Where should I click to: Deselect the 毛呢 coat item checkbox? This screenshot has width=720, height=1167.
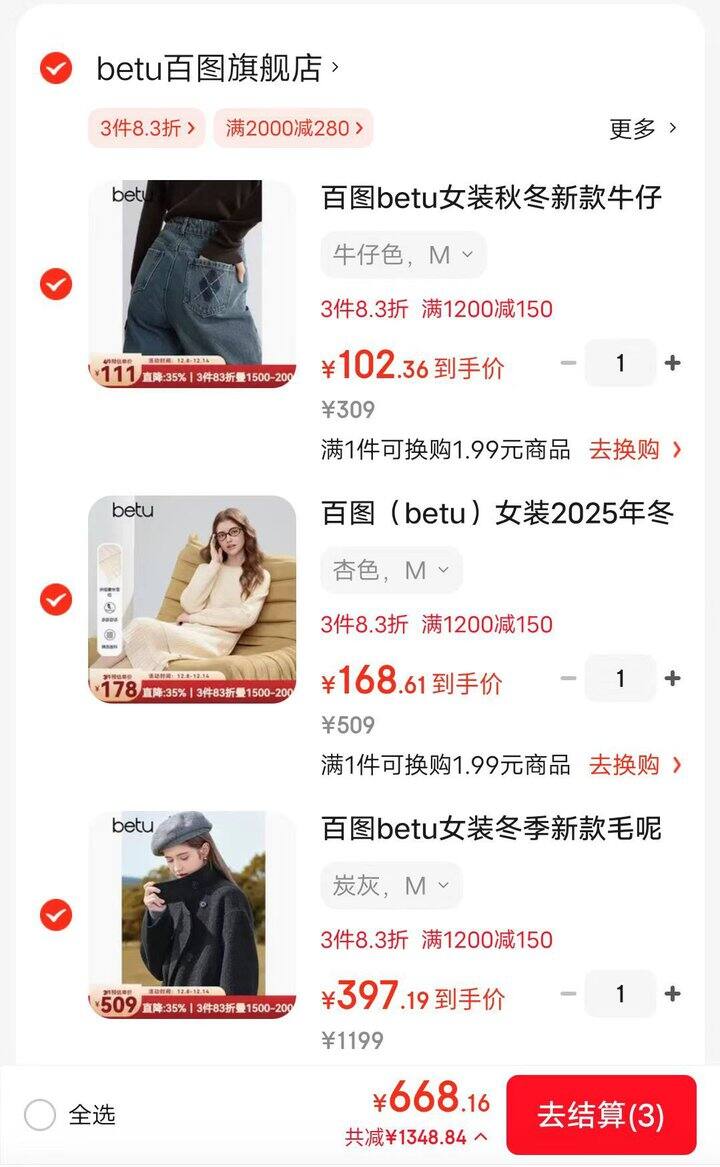coord(56,914)
